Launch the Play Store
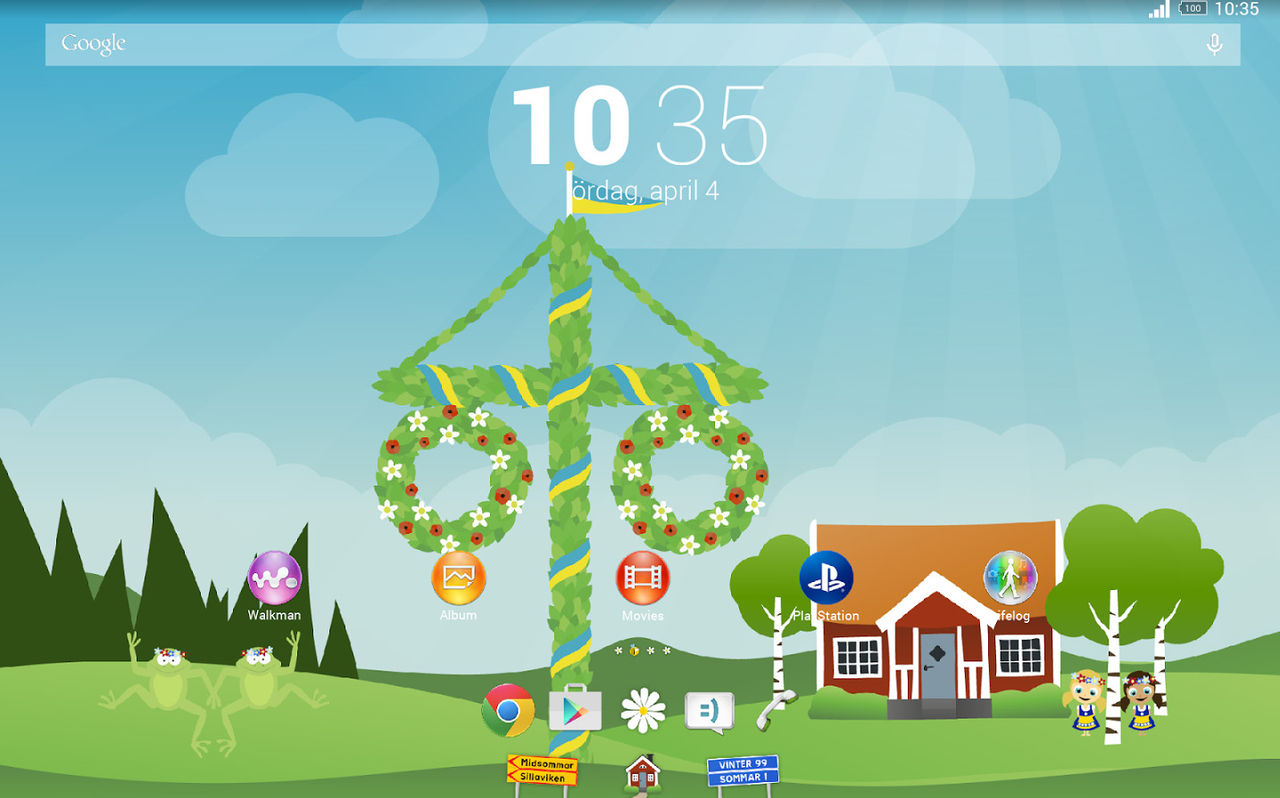Image resolution: width=1280 pixels, height=798 pixels. pos(575,711)
